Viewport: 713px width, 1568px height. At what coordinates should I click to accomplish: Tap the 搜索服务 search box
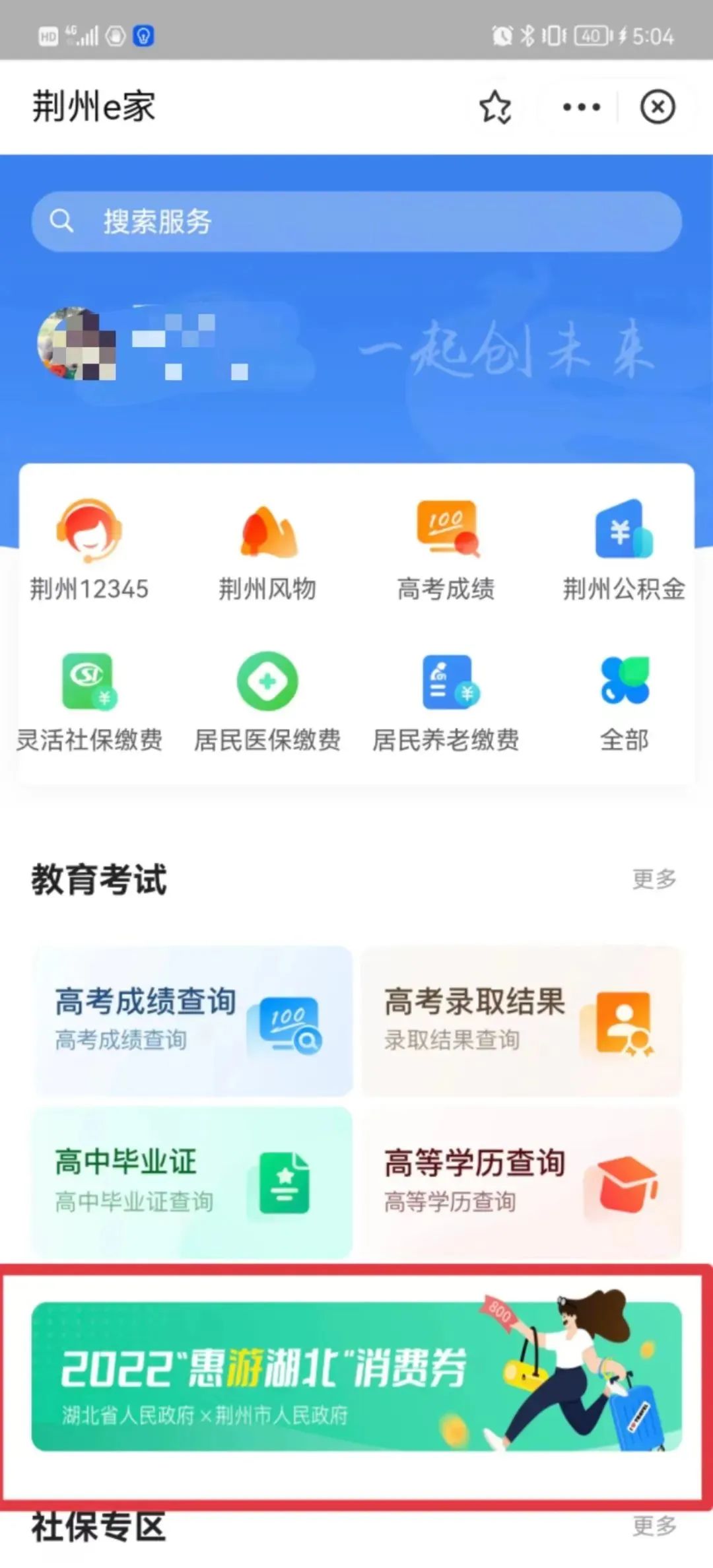(356, 222)
